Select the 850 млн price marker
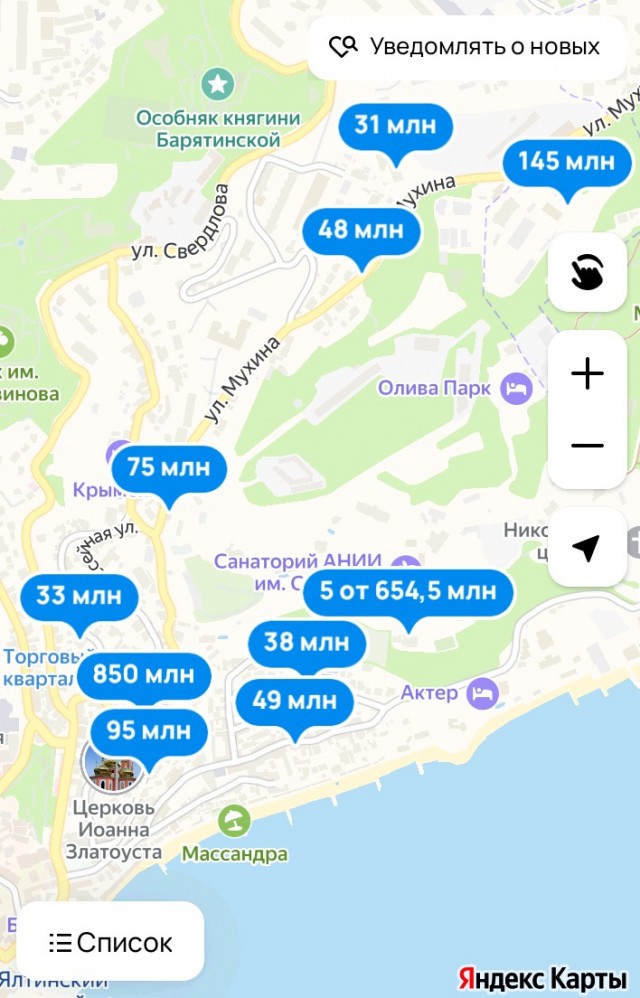 (x=144, y=675)
